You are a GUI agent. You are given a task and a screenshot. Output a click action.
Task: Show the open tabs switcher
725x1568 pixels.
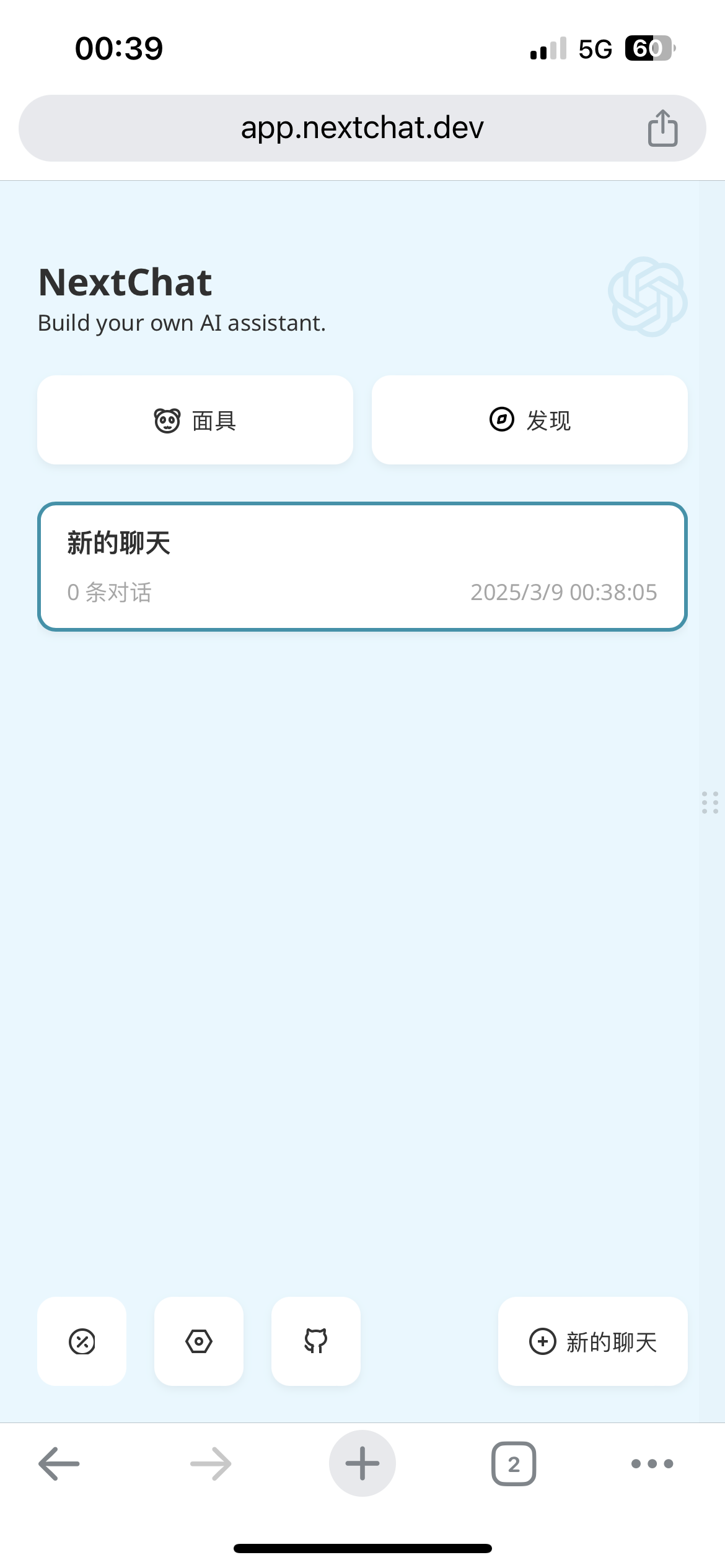coord(514,1463)
